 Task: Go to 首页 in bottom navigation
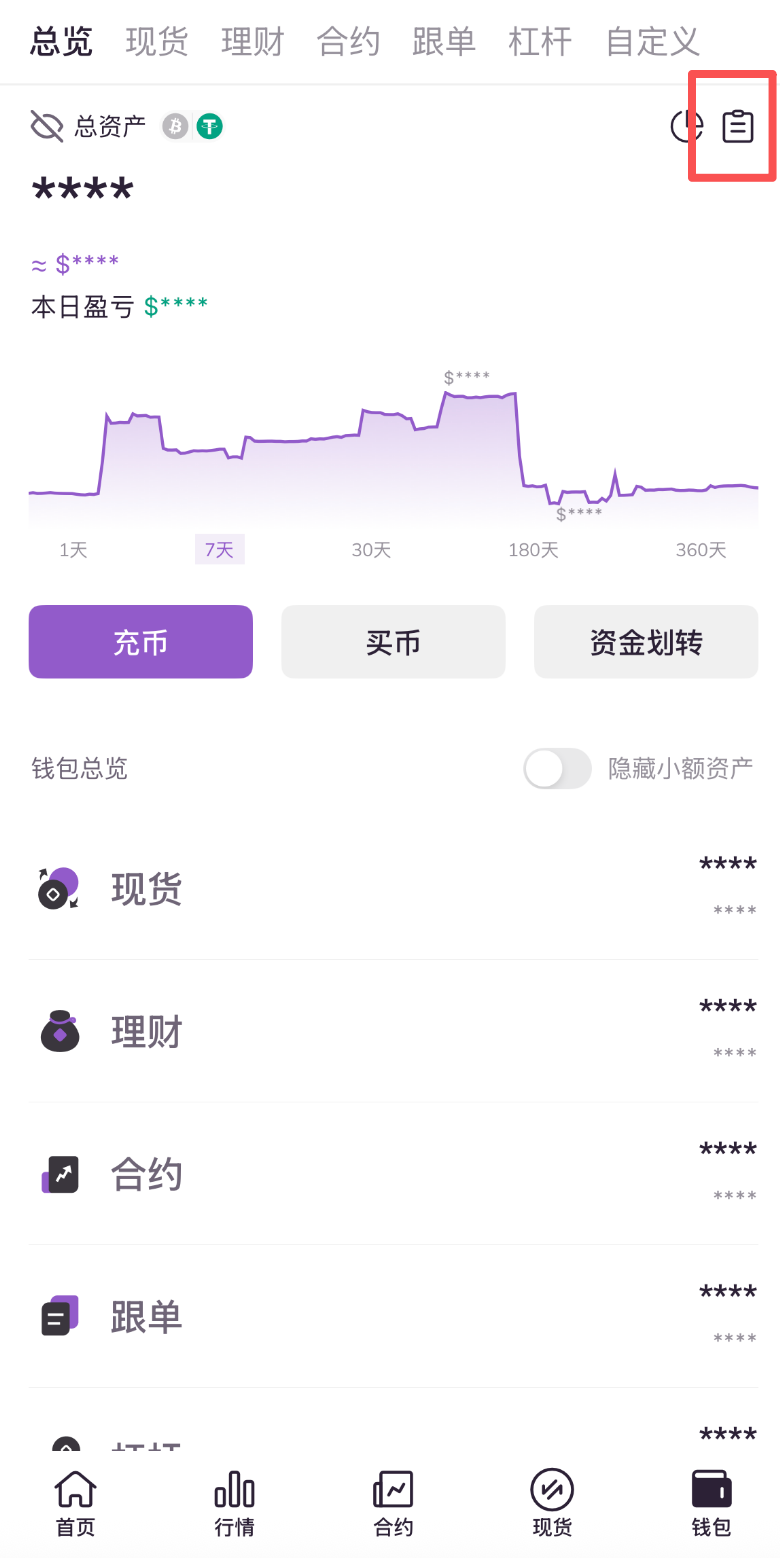[75, 1503]
